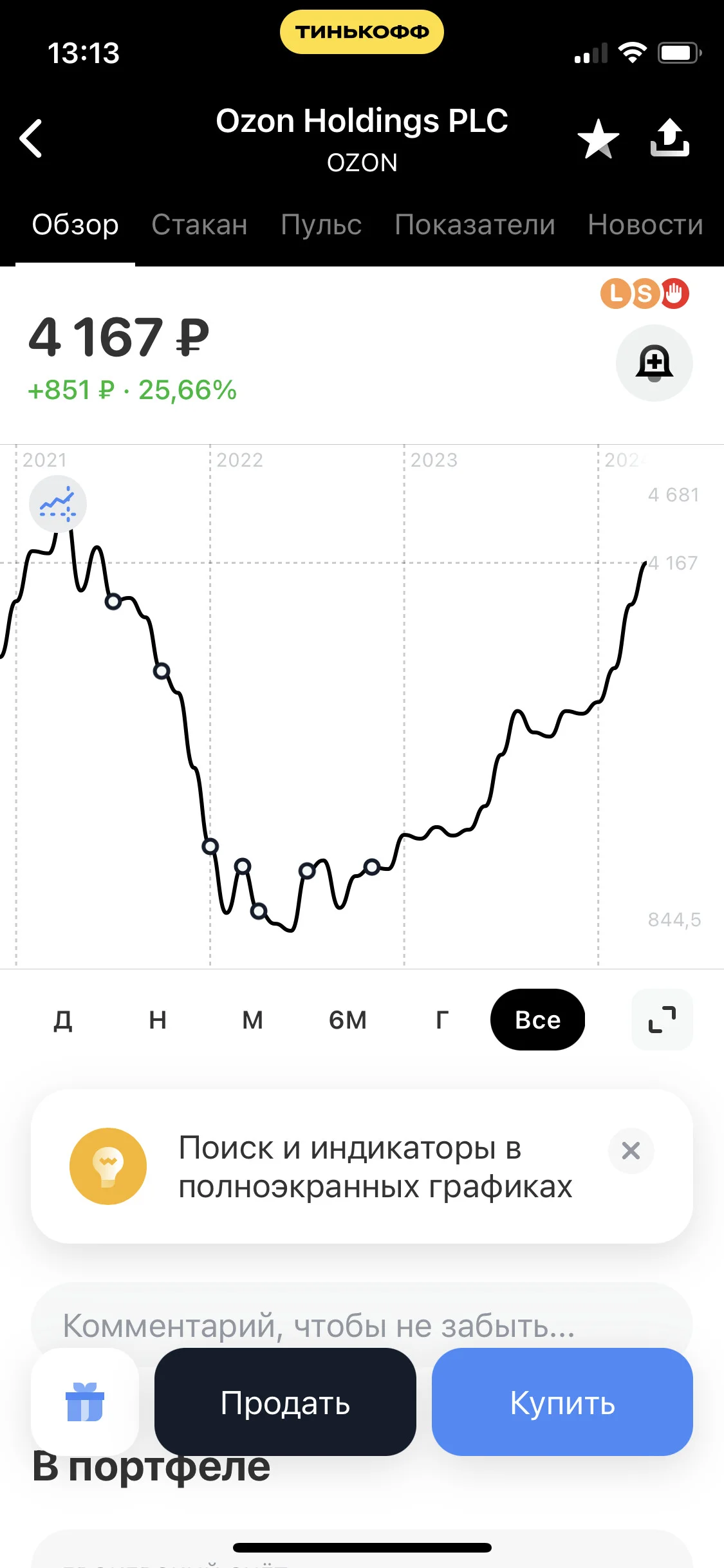Open the Новости tab
This screenshot has height=1568, width=724.
(x=645, y=225)
